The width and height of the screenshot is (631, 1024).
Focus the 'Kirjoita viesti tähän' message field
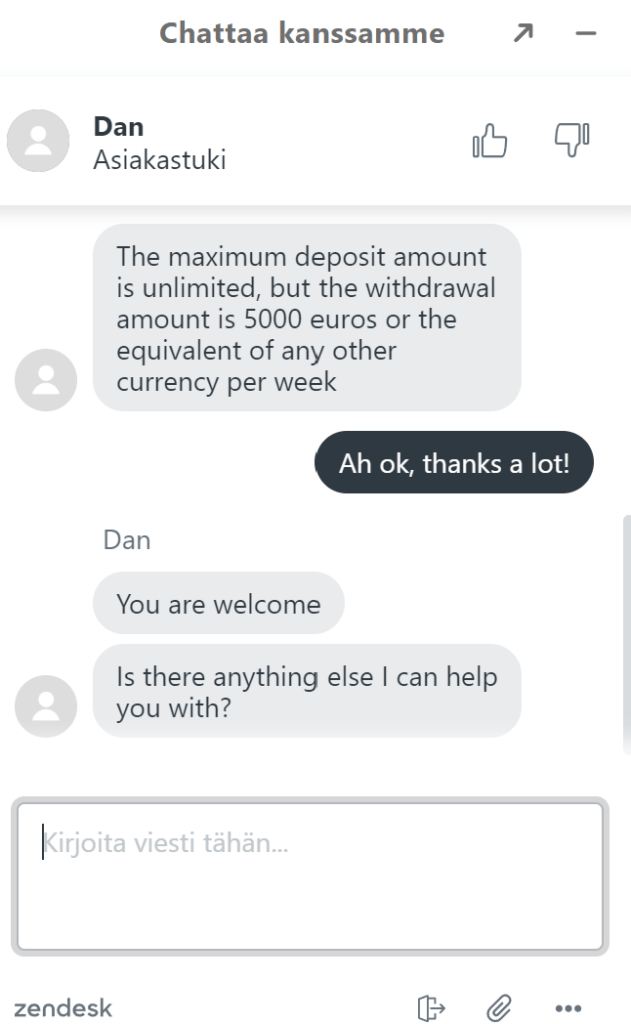tap(308, 875)
